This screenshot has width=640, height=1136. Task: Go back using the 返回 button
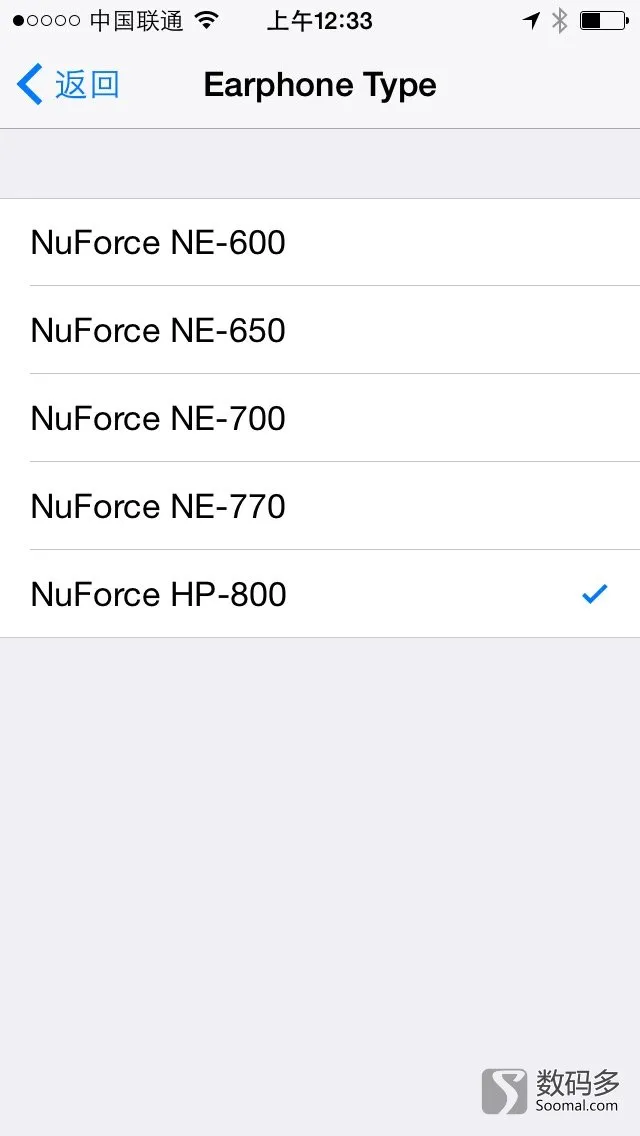click(67, 85)
